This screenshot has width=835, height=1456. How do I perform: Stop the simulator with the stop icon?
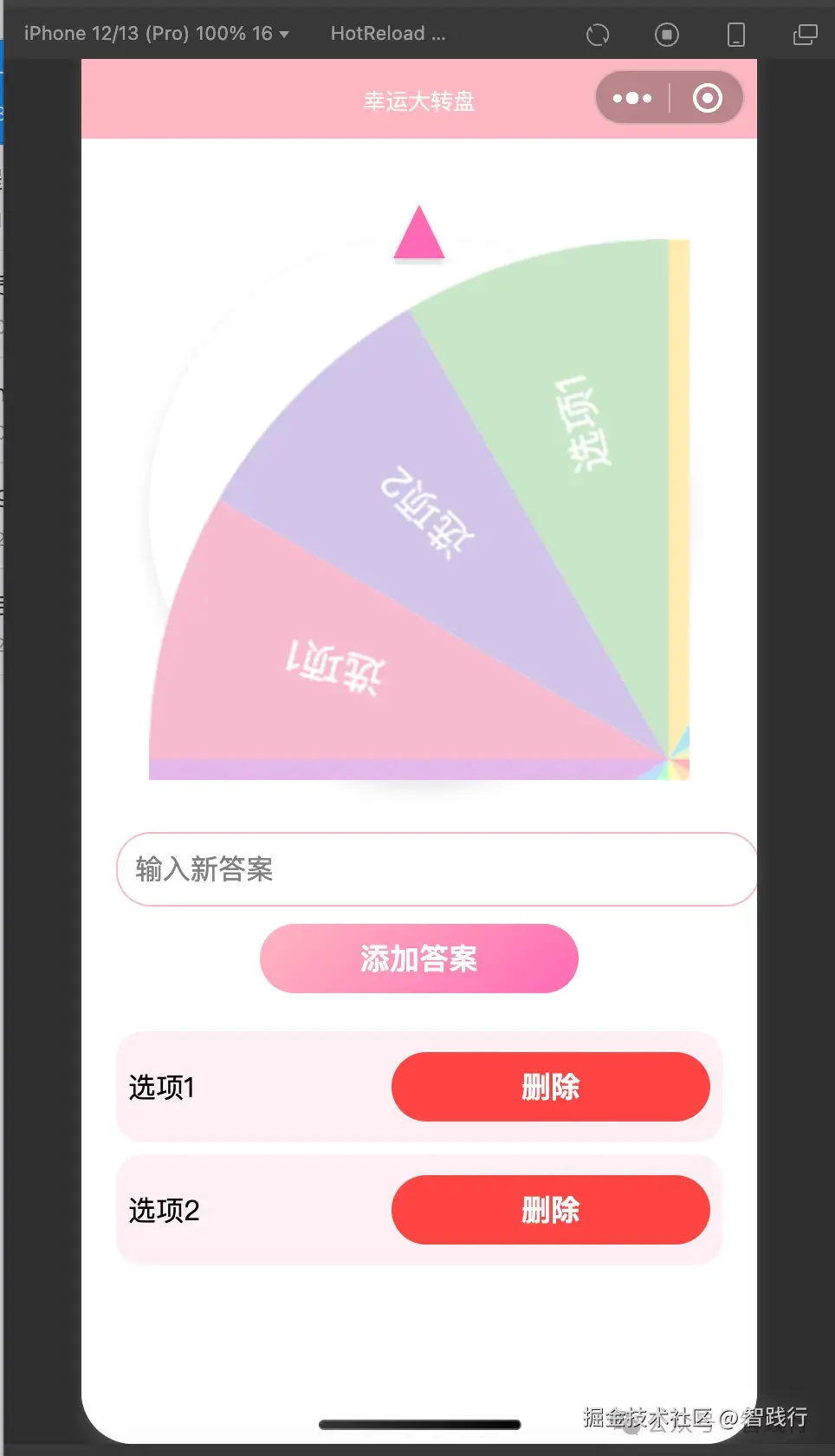click(x=666, y=35)
